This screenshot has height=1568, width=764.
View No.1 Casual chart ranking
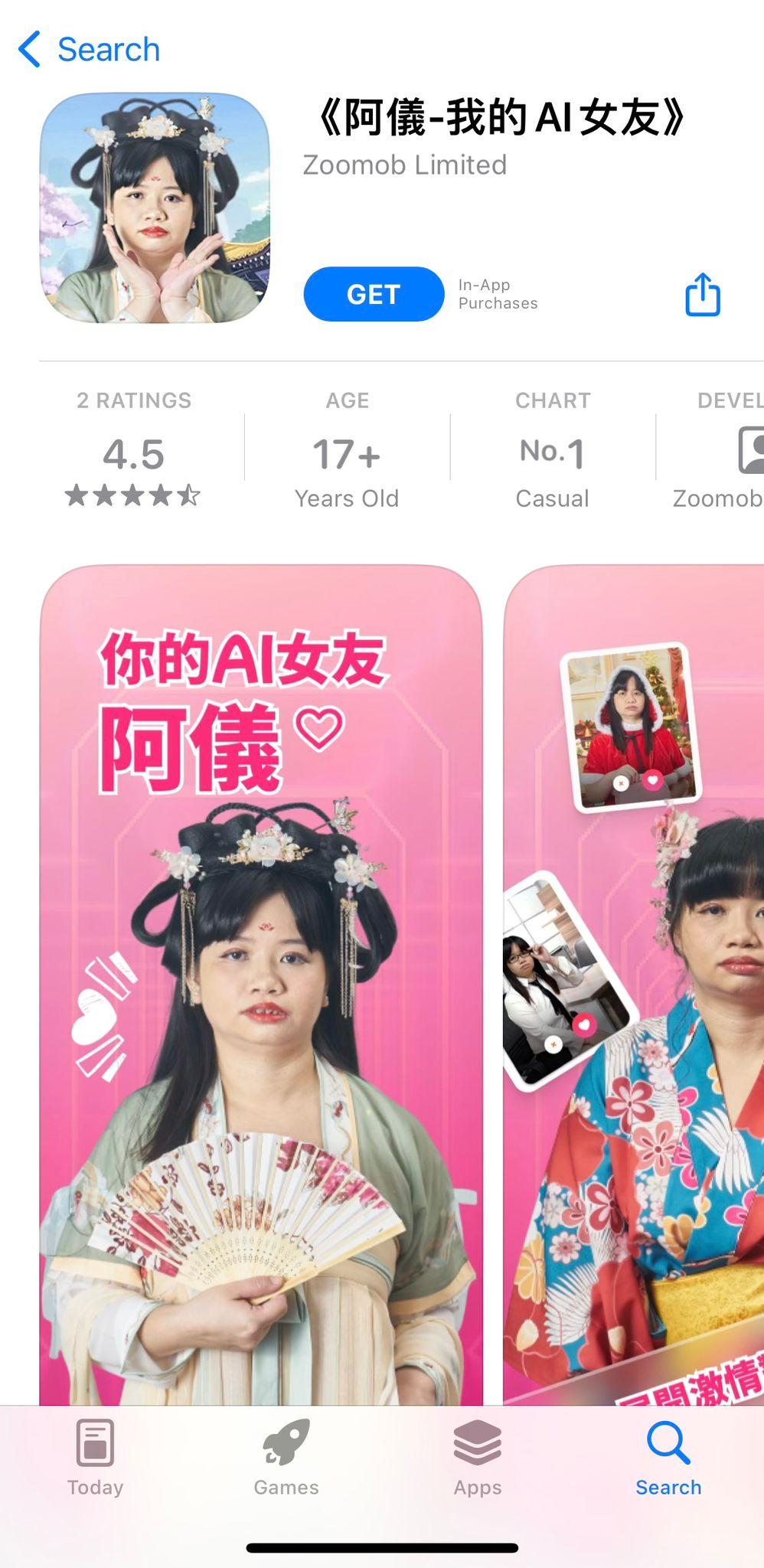click(552, 452)
